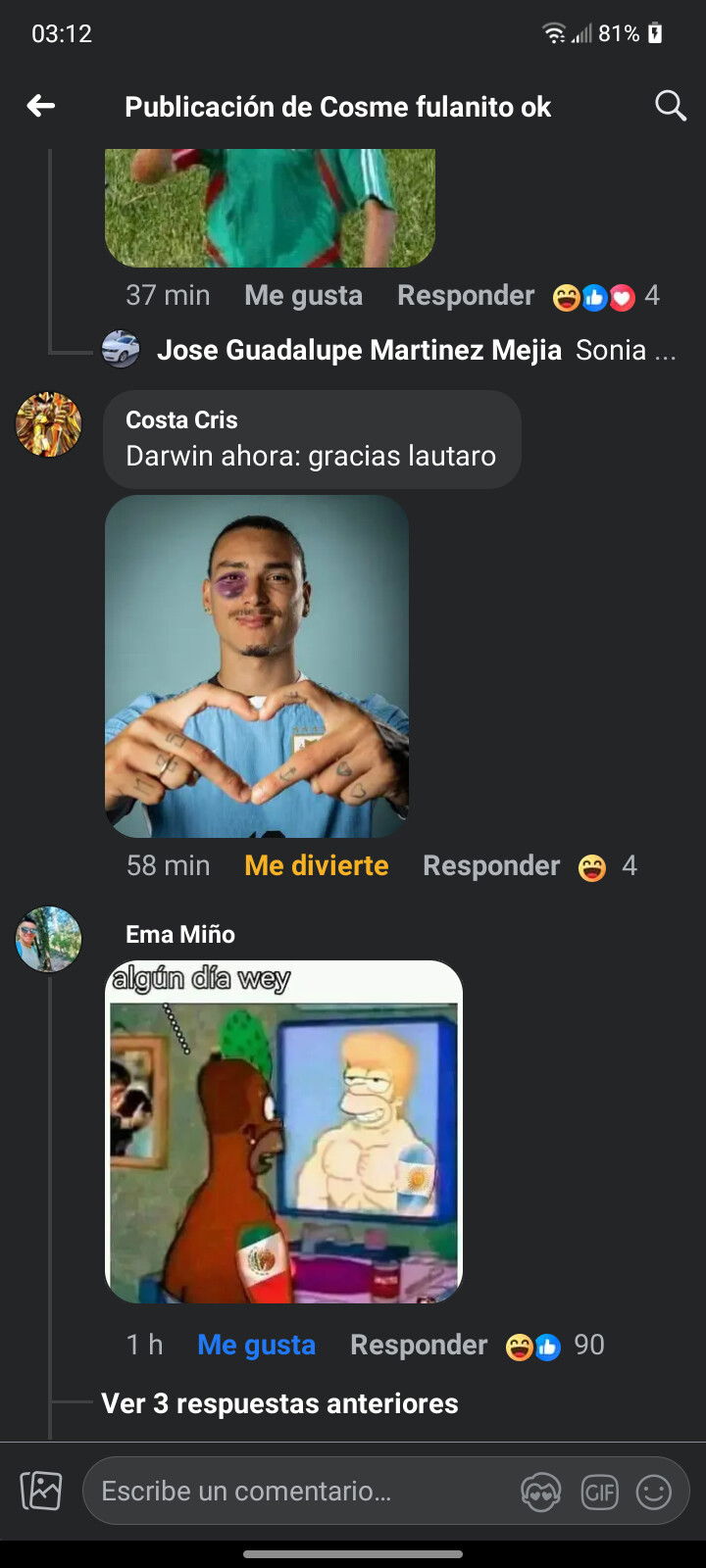See the 90 reactions on Ema Miño's comment
The image size is (706, 1568).
click(555, 1346)
